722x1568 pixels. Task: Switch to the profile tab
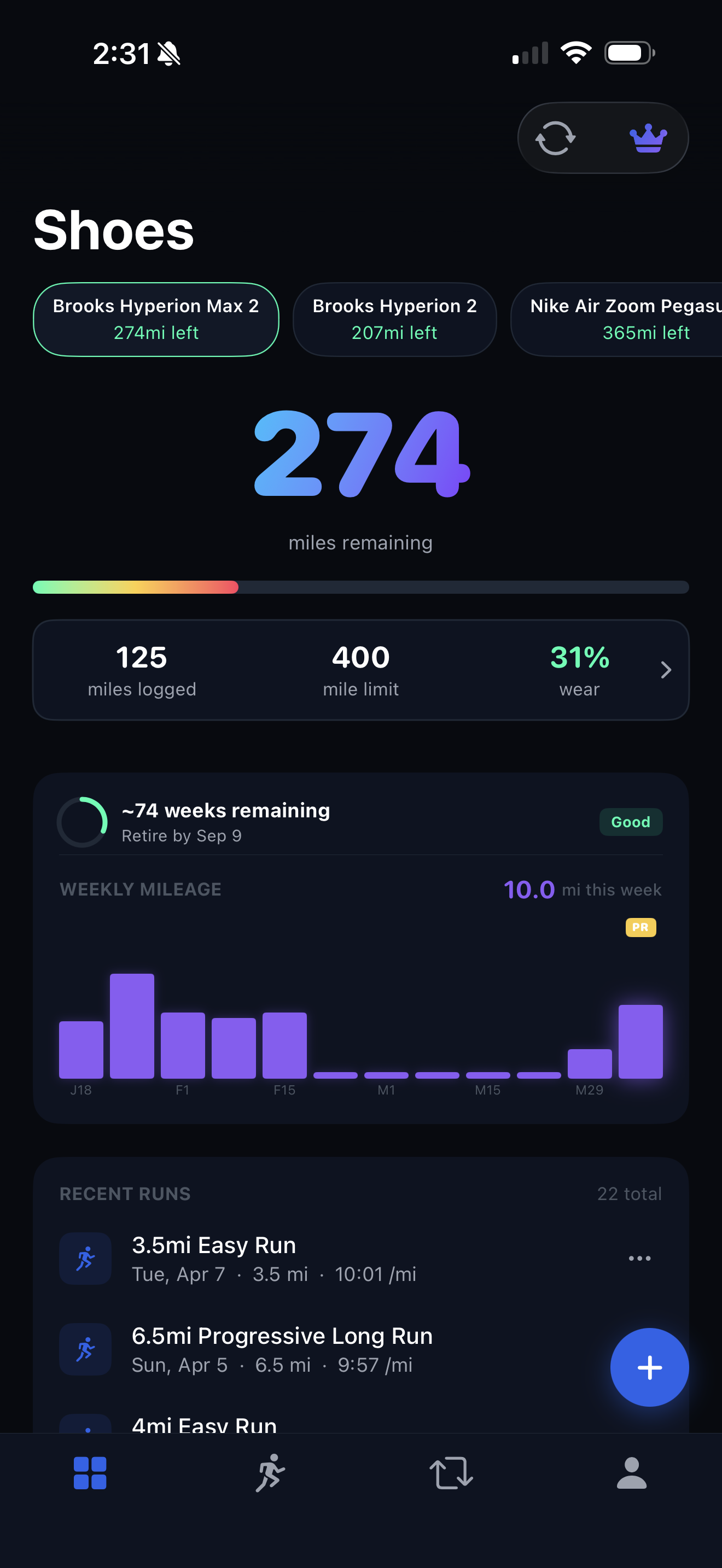click(631, 1473)
